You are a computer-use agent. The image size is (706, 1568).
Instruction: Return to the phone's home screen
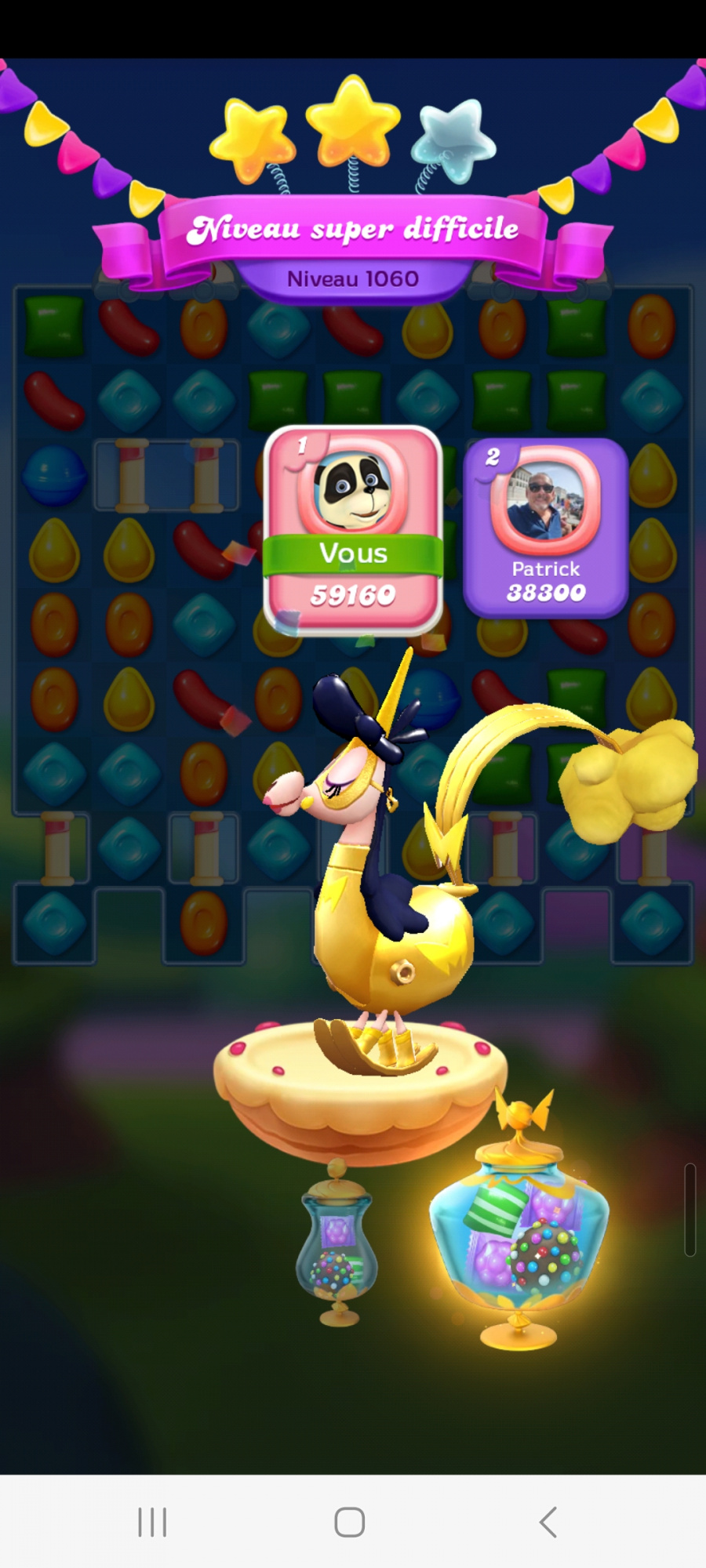[350, 1523]
